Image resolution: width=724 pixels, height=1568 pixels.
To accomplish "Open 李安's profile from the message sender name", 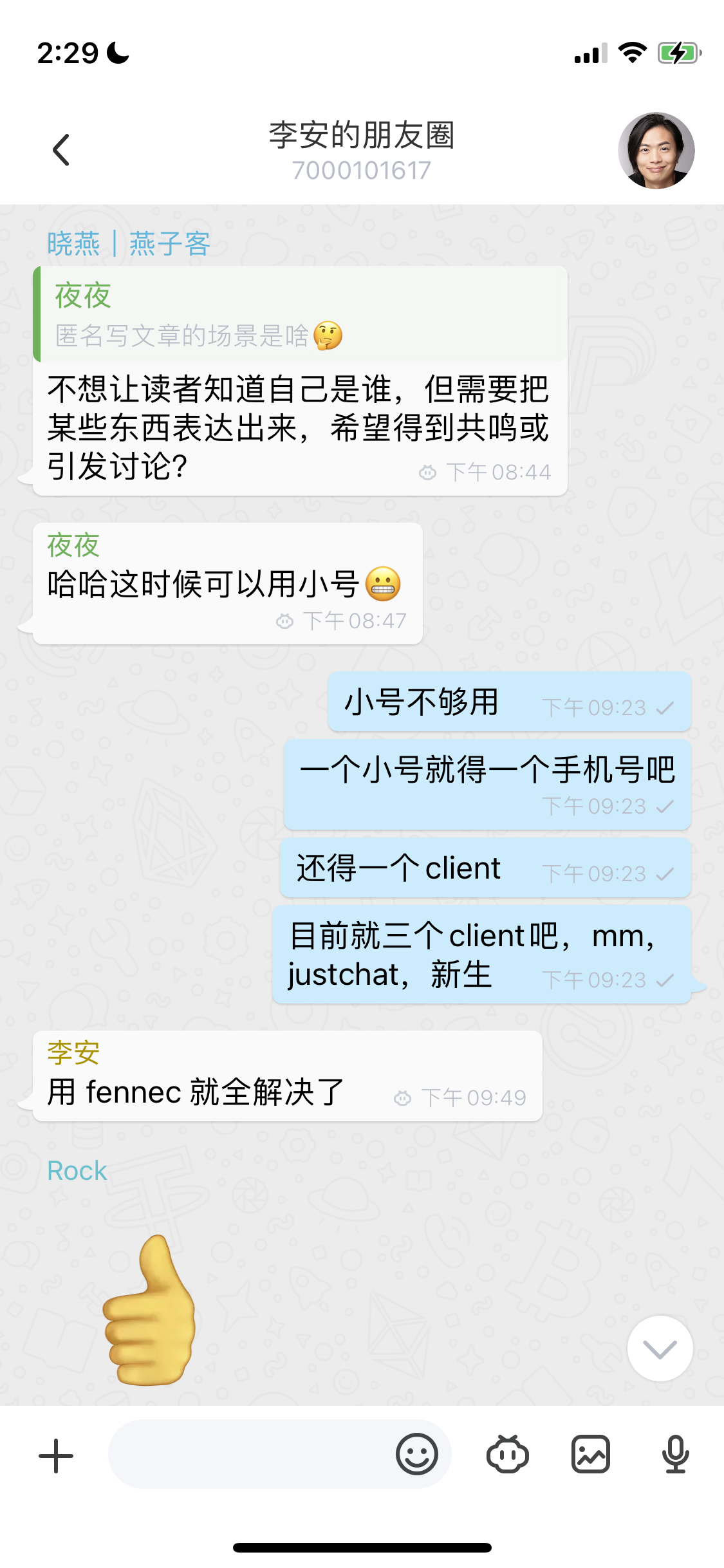I will (73, 1053).
